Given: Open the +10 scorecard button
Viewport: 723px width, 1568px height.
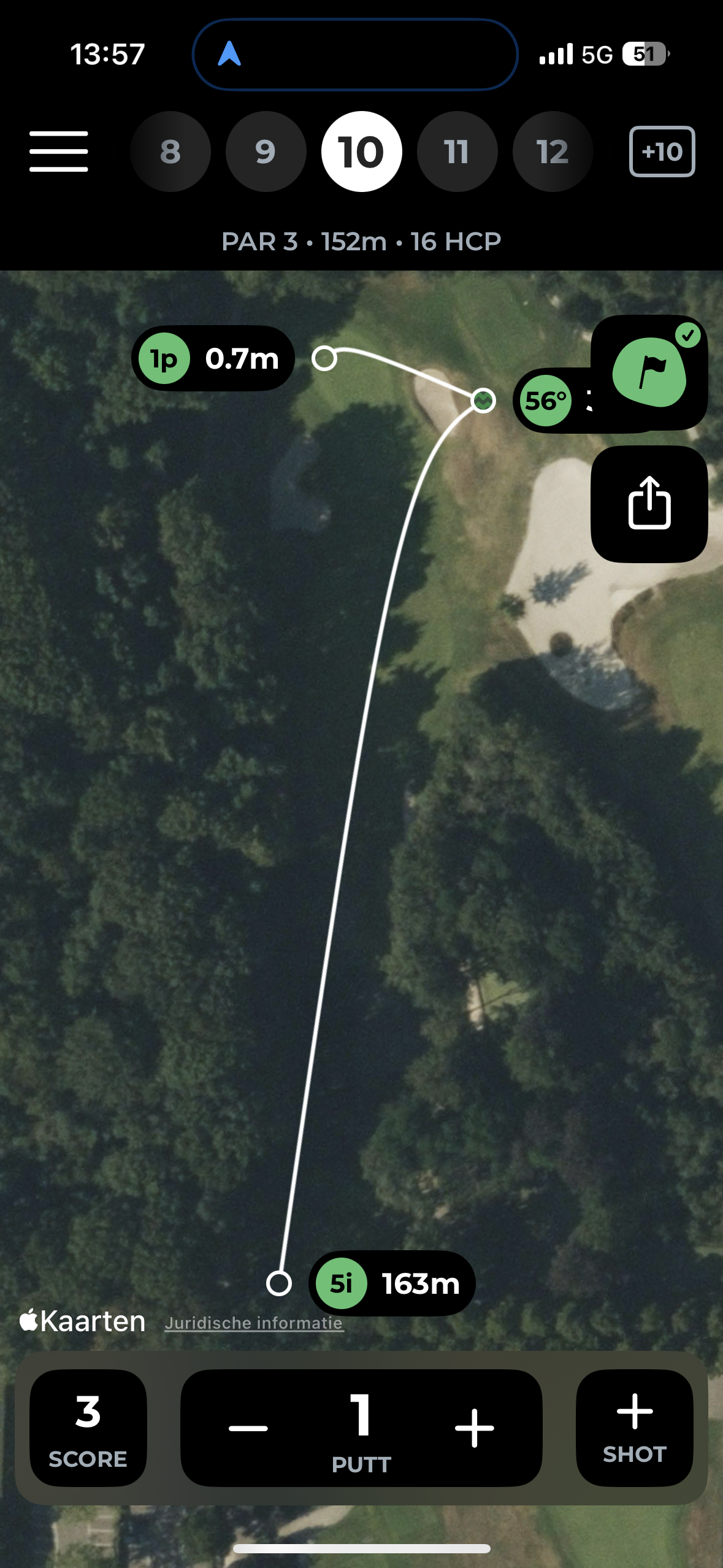Looking at the screenshot, I should [x=662, y=152].
